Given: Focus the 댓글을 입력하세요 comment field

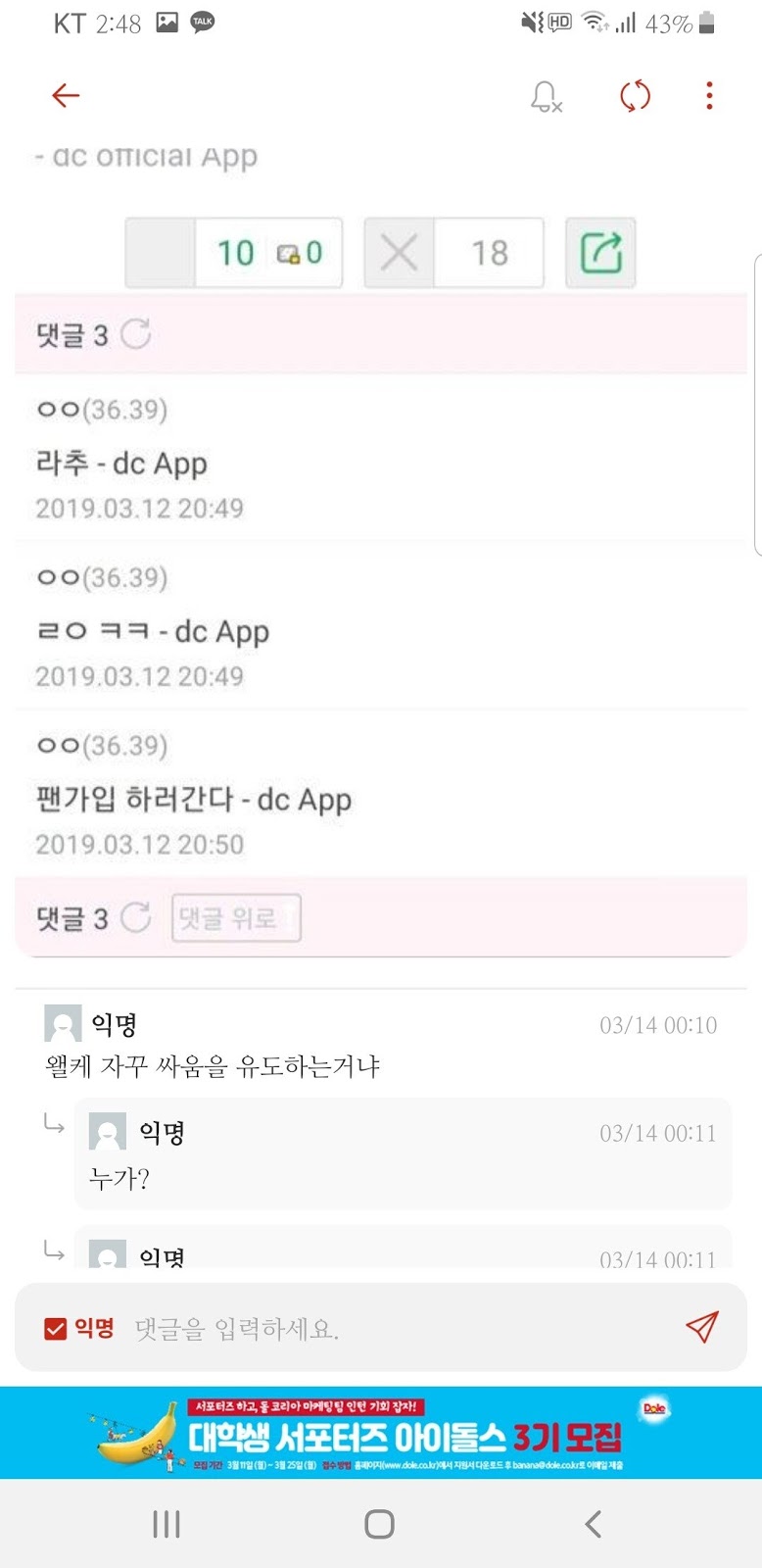Looking at the screenshot, I should [x=392, y=1329].
